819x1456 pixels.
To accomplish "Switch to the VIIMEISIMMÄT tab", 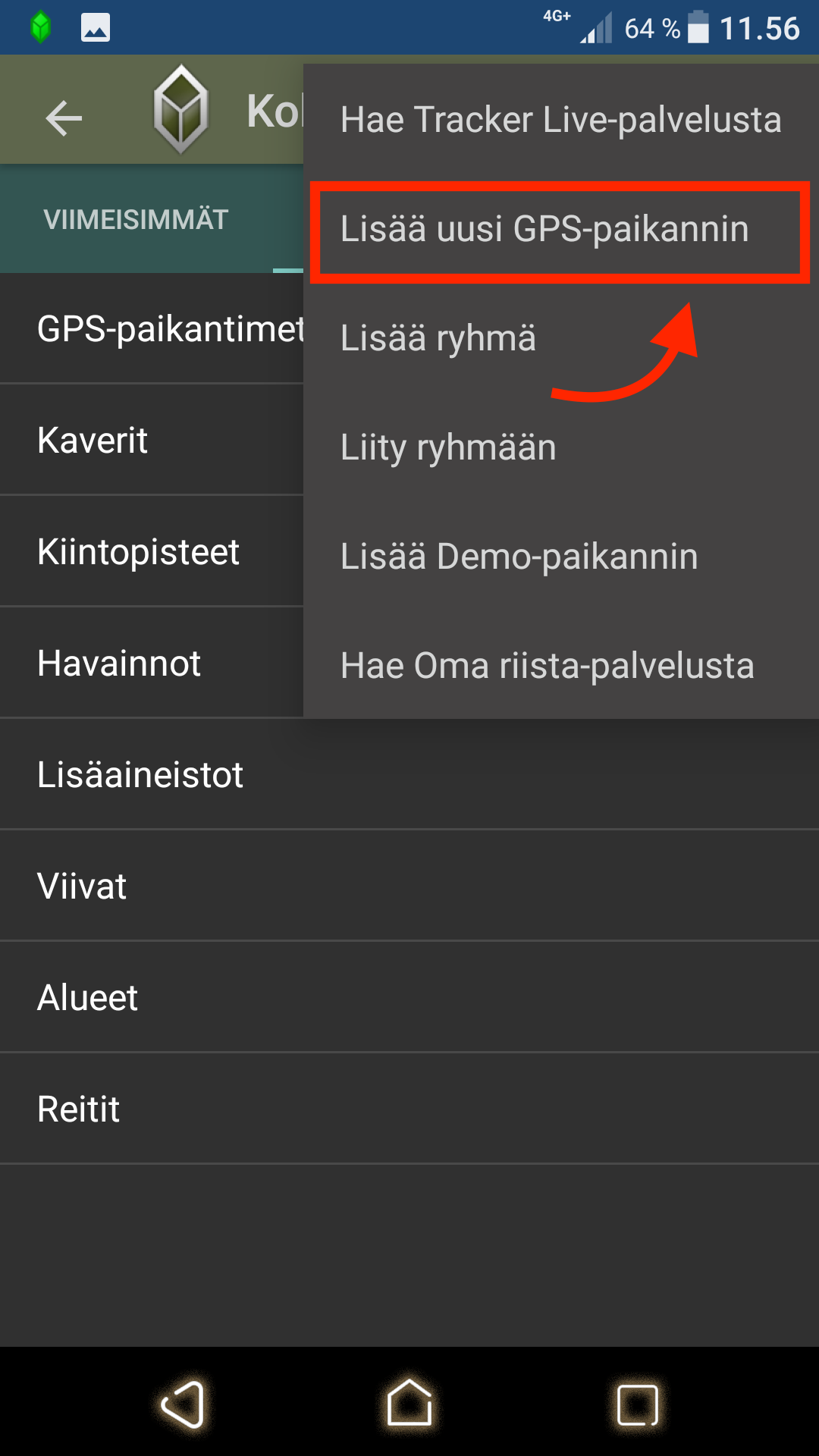I will point(136,220).
